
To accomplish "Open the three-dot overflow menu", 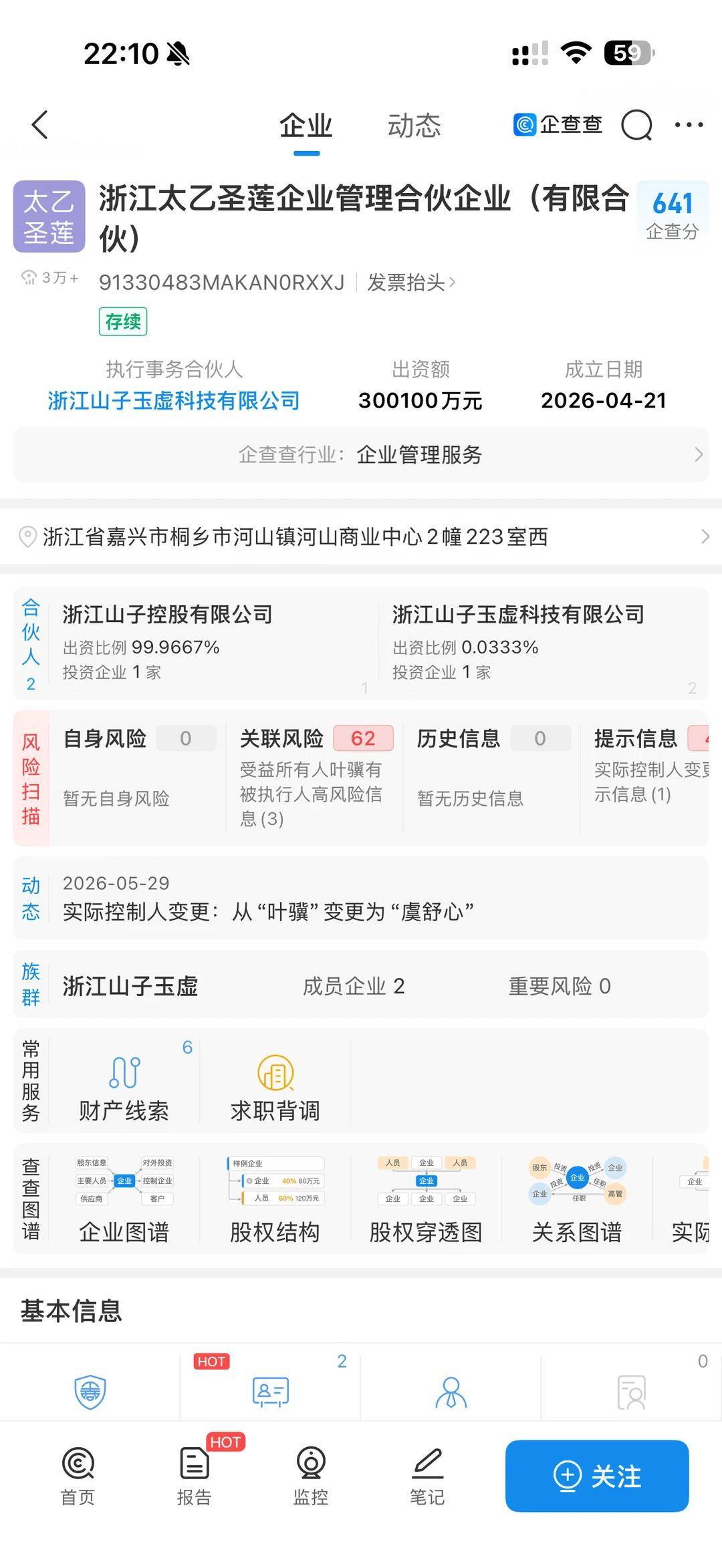I will 689,124.
